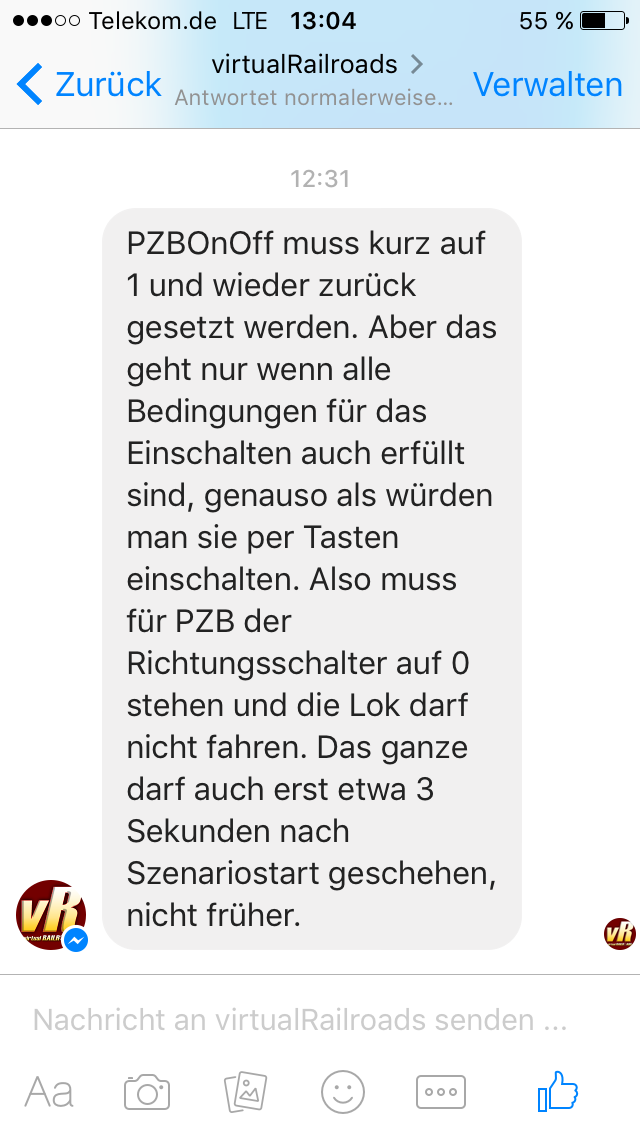640x1136 pixels.
Task: Open the Aa text keyboard option
Action: point(49,1092)
